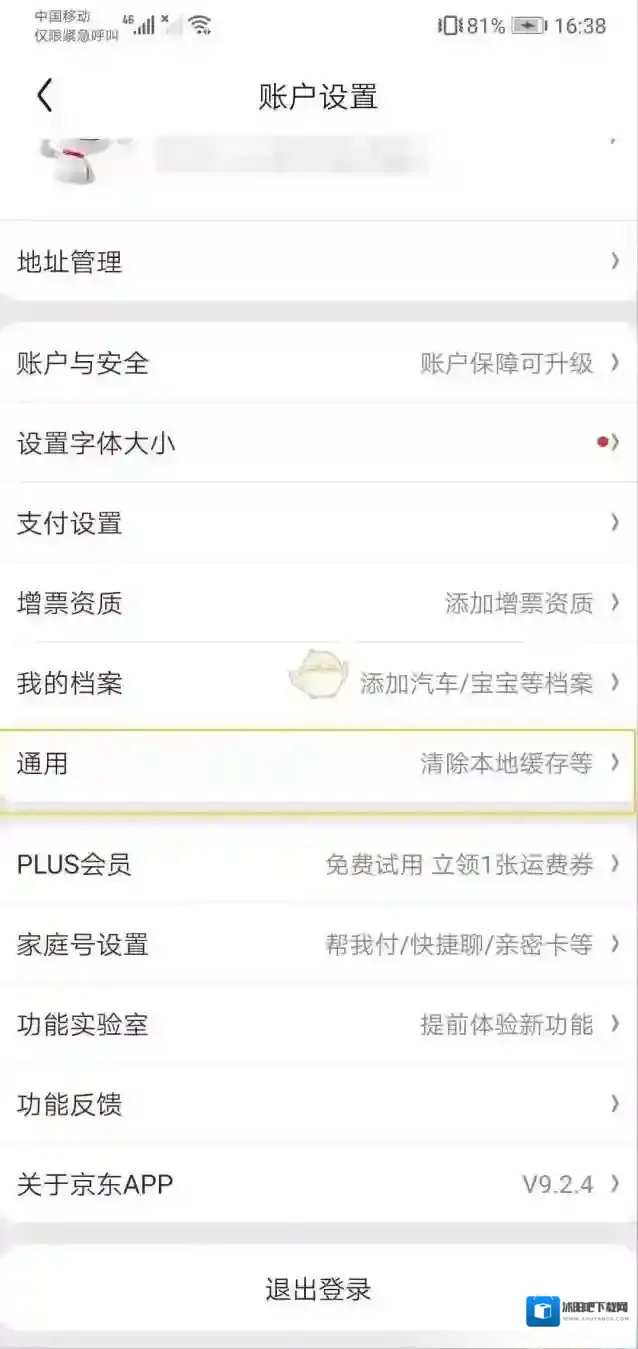
Task: Go back using the top-left arrow
Action: click(45, 96)
